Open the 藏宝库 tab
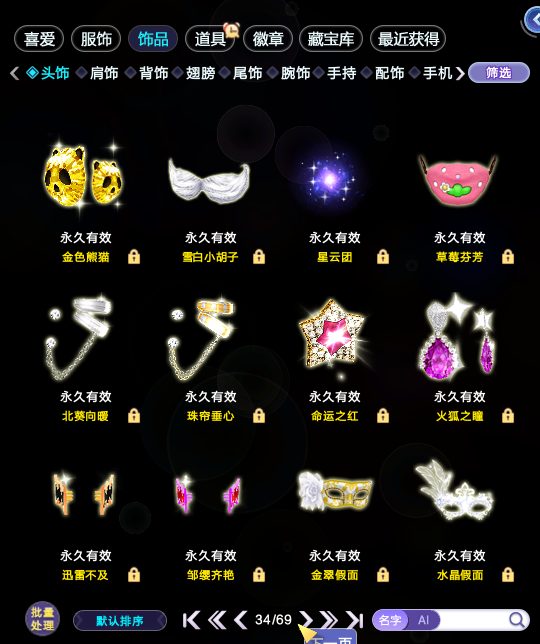Viewport: 540px width, 644px height. [x=331, y=39]
